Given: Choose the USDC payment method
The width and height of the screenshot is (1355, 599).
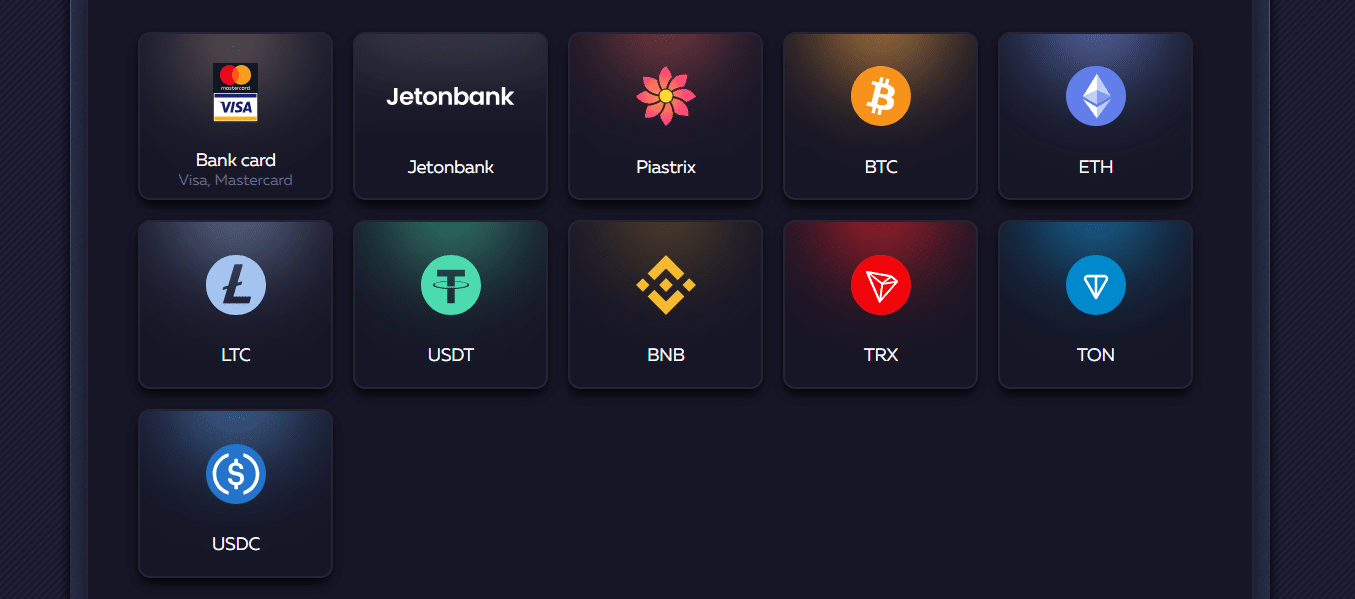Looking at the screenshot, I should pyautogui.click(x=235, y=493).
